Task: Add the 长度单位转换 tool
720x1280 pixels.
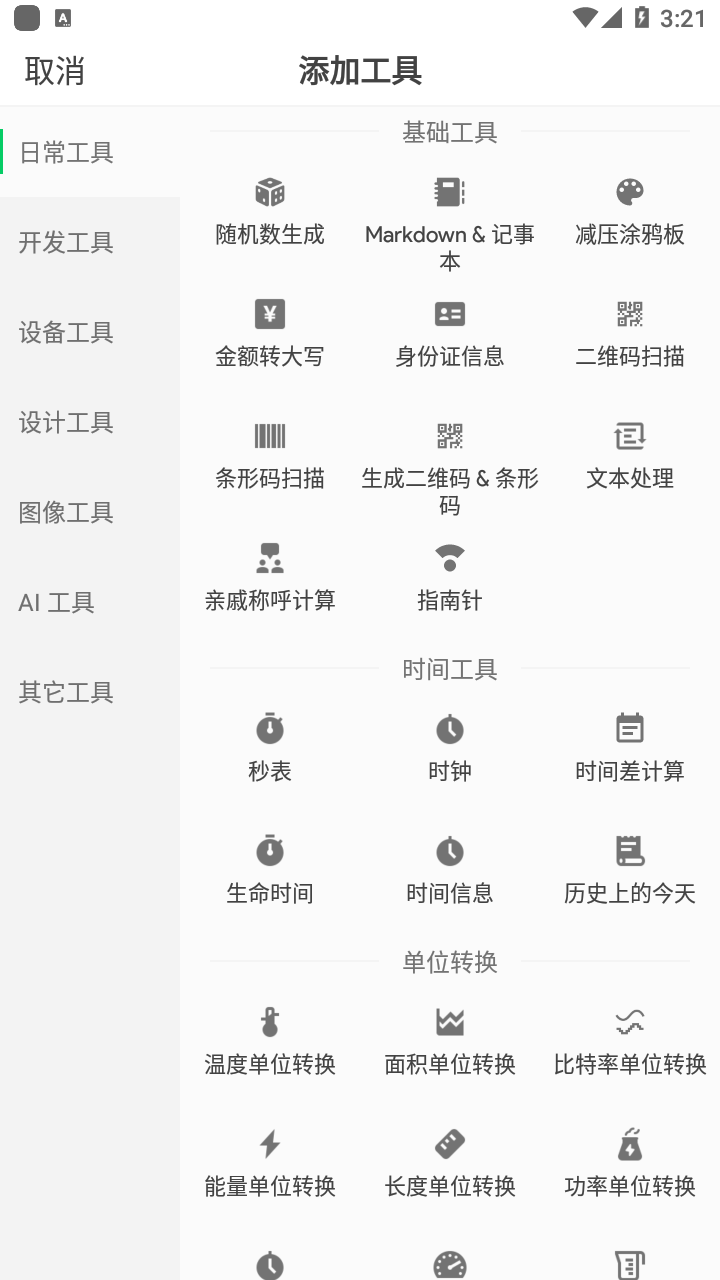Action: tap(450, 1164)
